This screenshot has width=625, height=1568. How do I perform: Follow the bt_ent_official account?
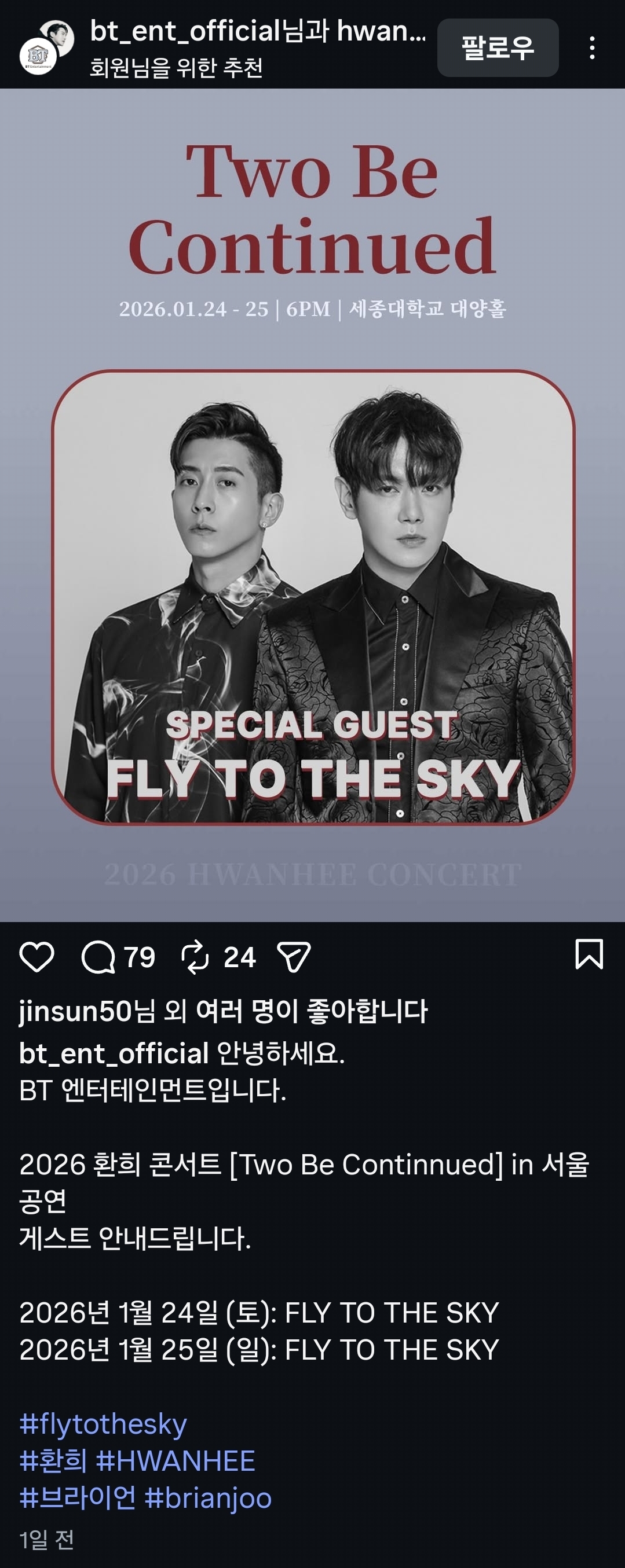(x=497, y=47)
